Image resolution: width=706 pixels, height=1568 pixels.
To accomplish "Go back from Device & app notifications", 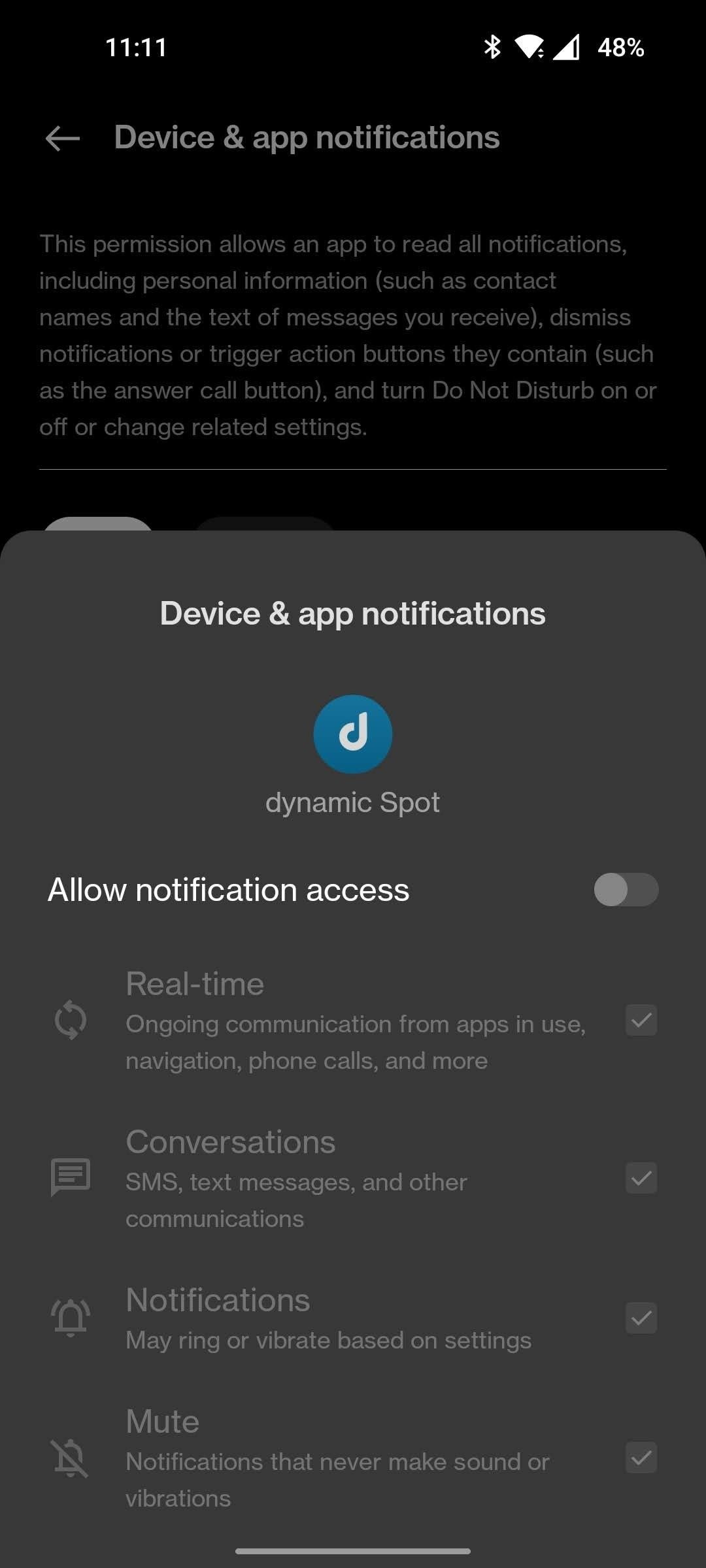I will coord(63,138).
